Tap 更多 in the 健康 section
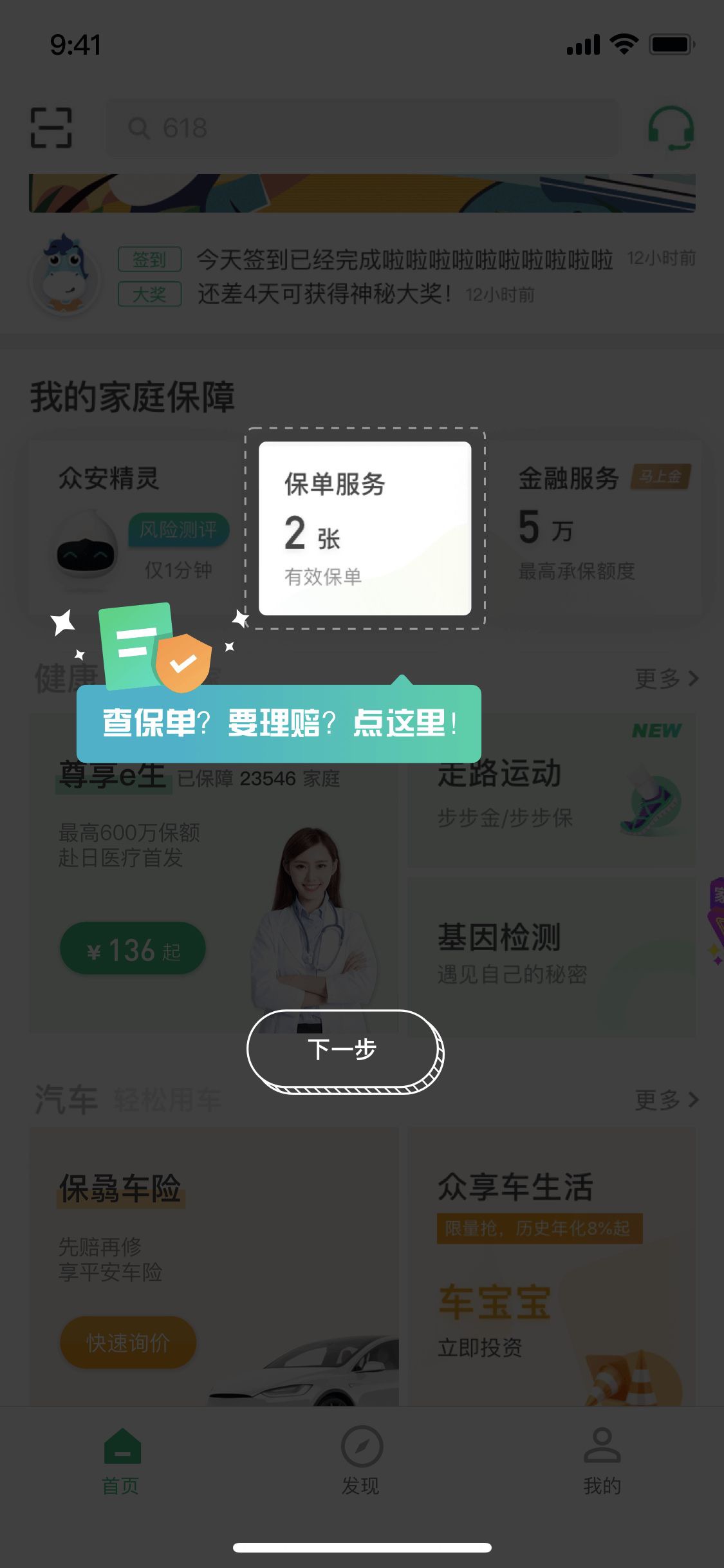 coord(666,678)
